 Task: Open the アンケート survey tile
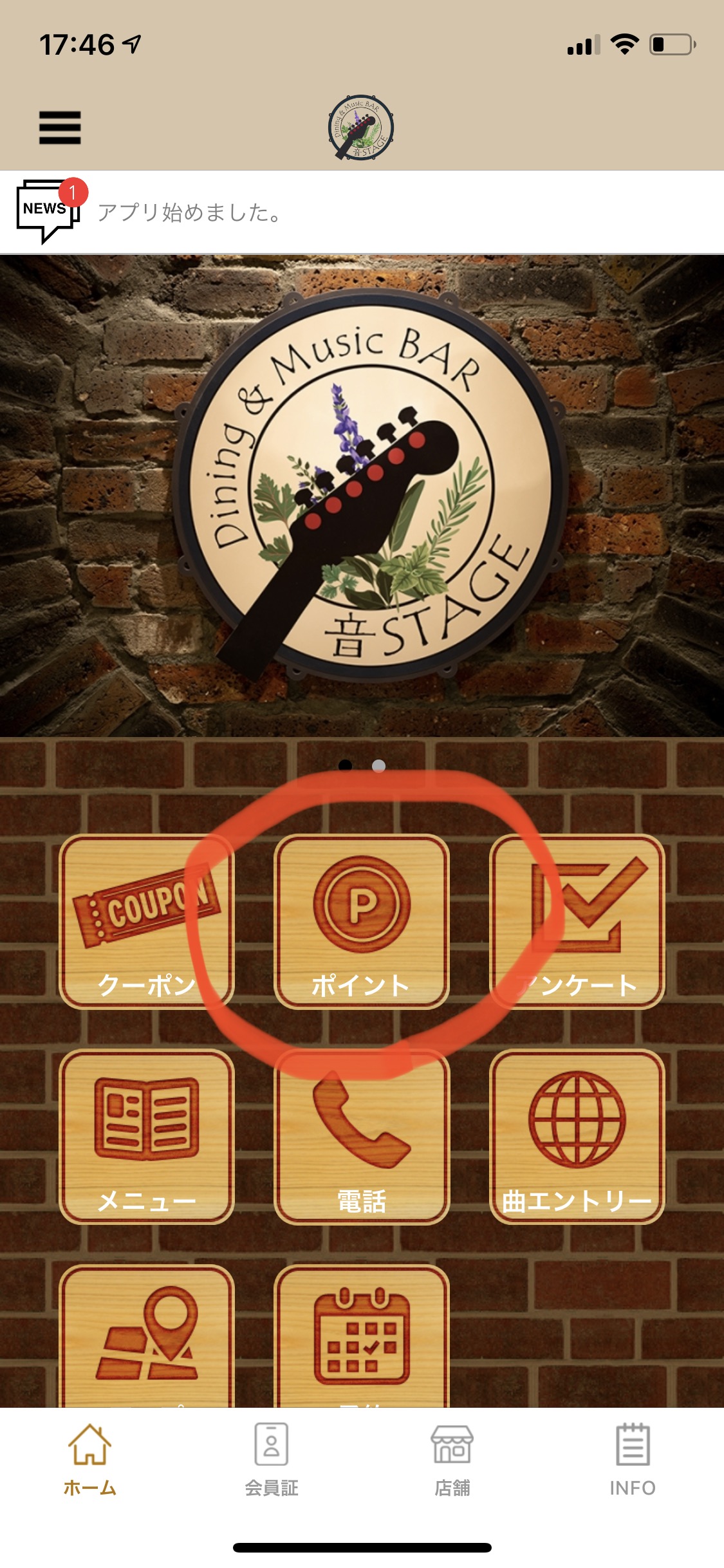[577, 921]
